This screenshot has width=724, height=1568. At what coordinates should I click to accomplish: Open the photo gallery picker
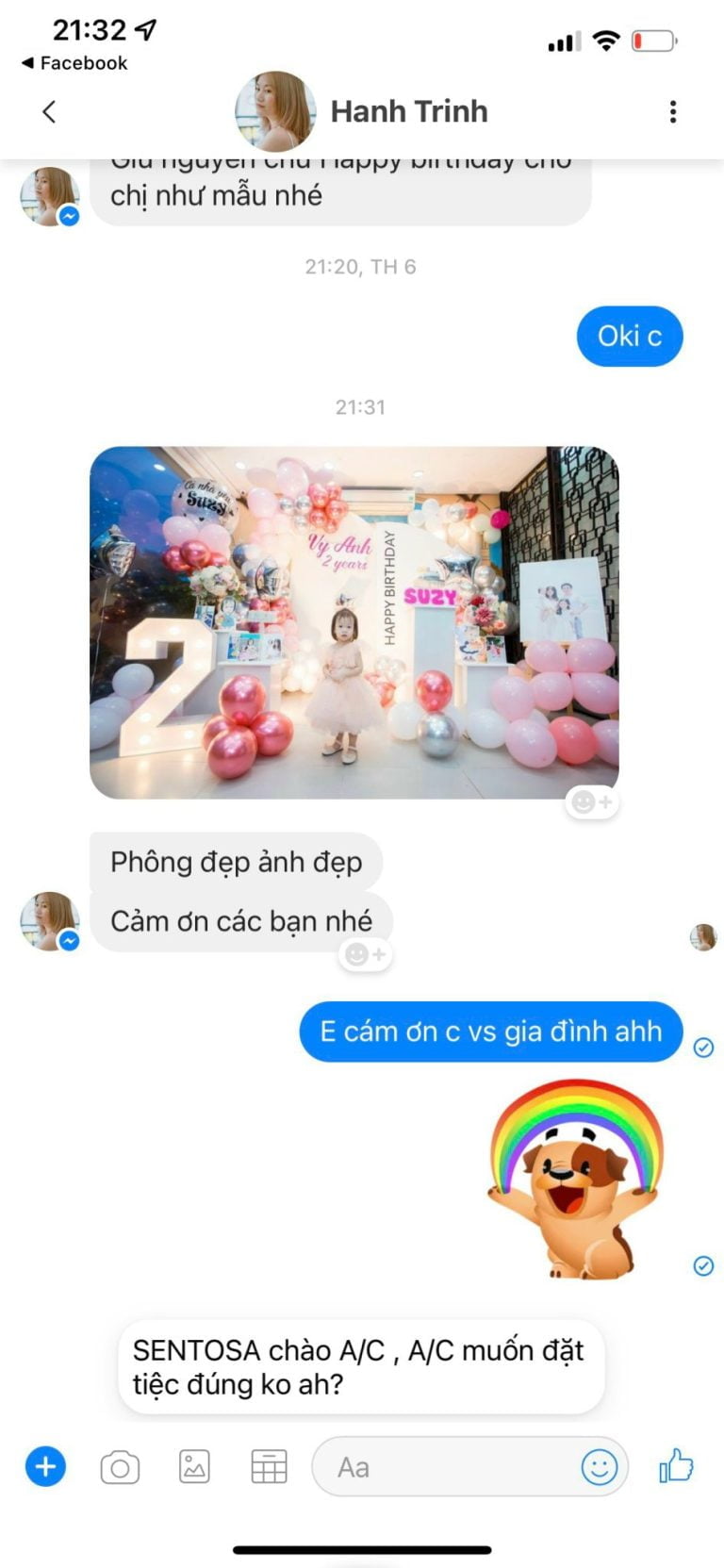[194, 1467]
